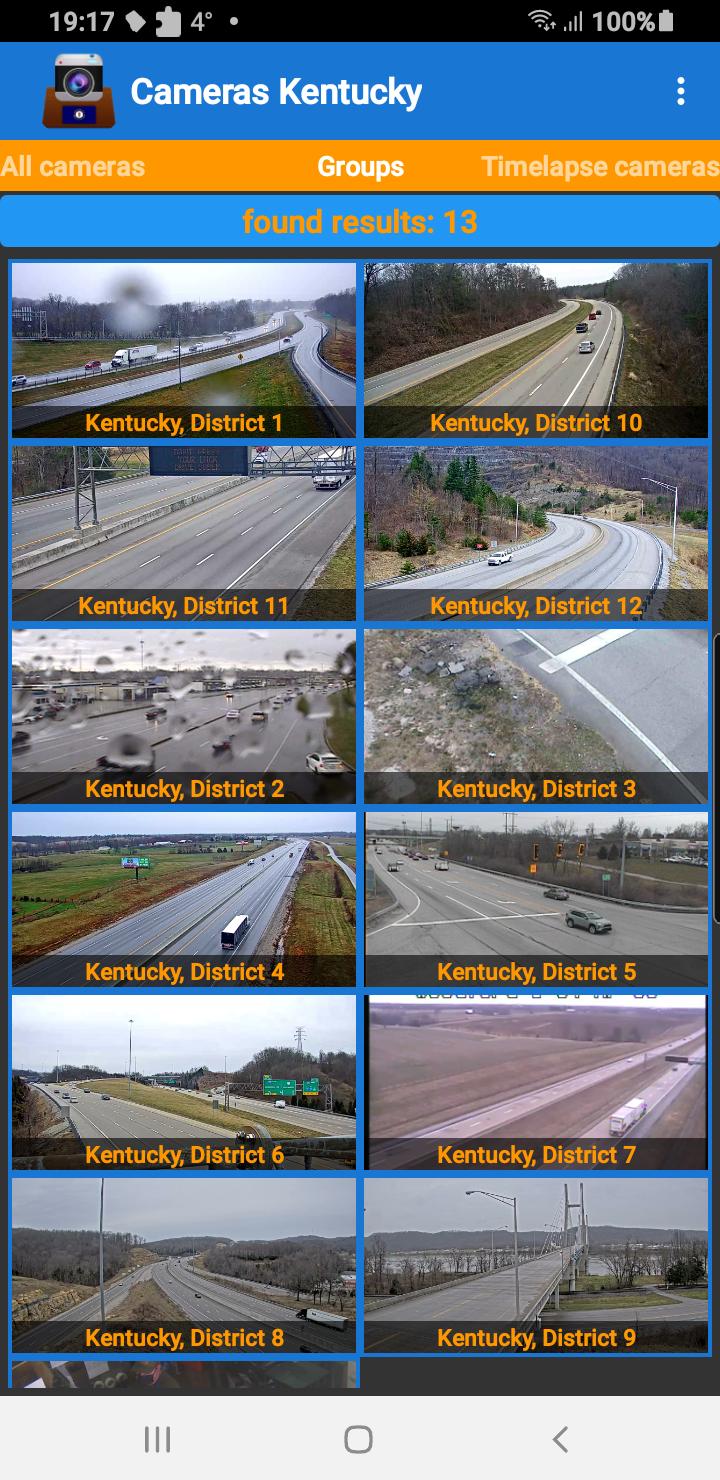
Task: Select the Groups tab
Action: pyautogui.click(x=360, y=167)
